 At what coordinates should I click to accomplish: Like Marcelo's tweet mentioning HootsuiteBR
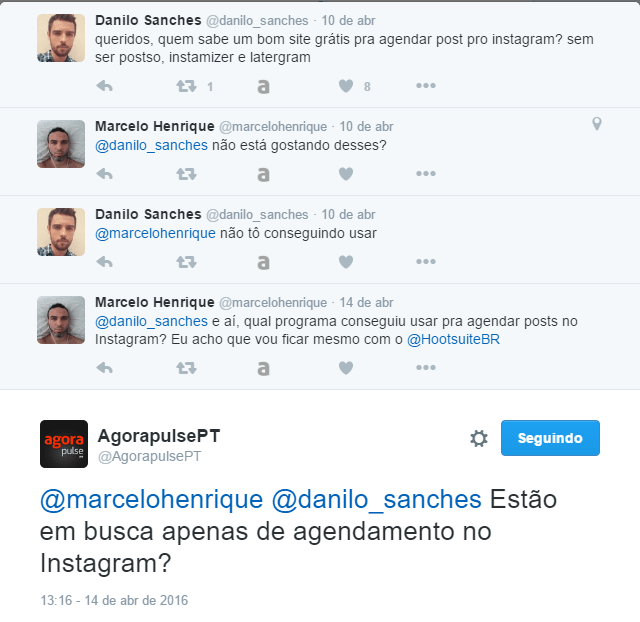pos(346,368)
